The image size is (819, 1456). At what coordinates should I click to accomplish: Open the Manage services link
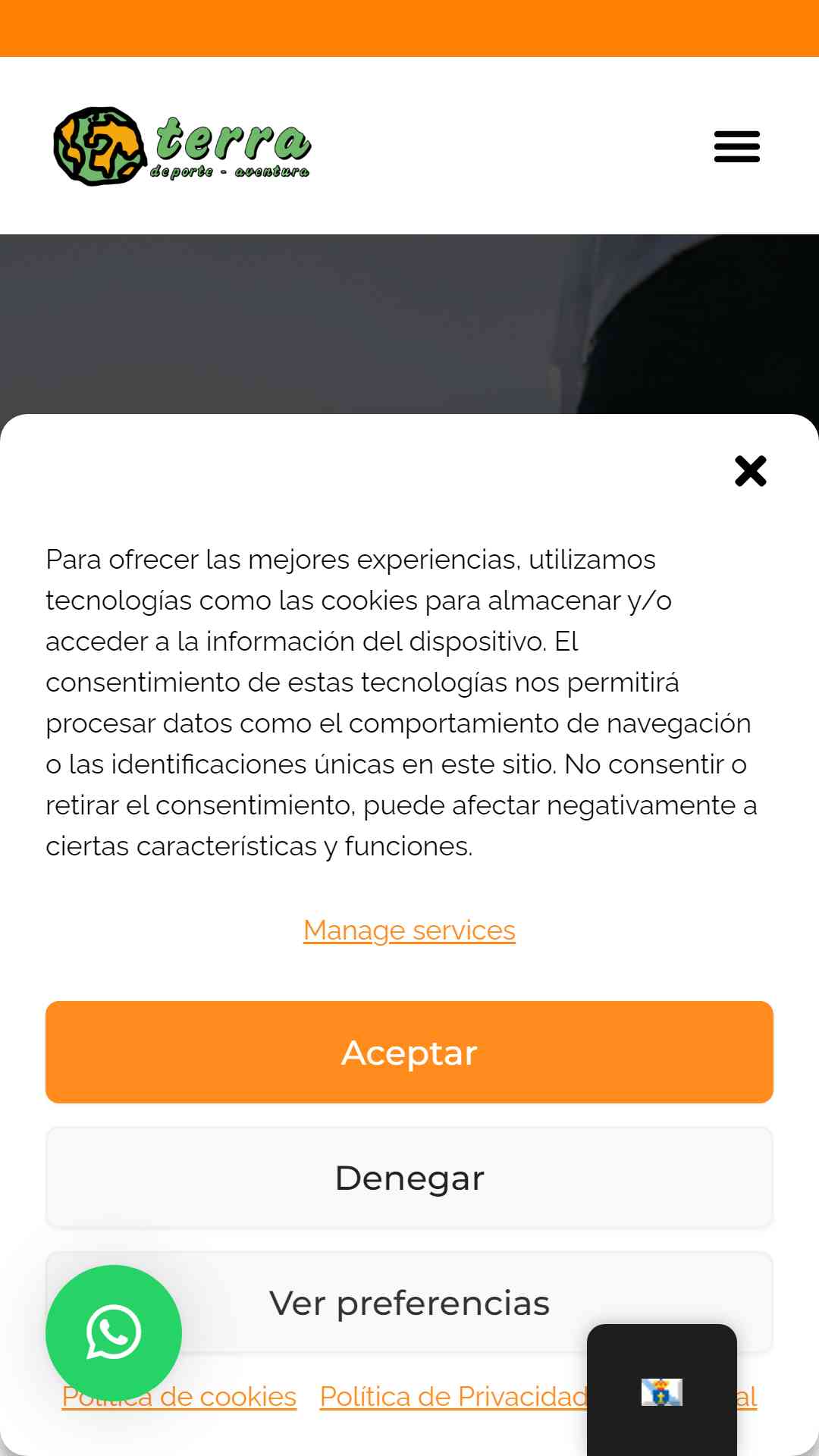click(409, 930)
